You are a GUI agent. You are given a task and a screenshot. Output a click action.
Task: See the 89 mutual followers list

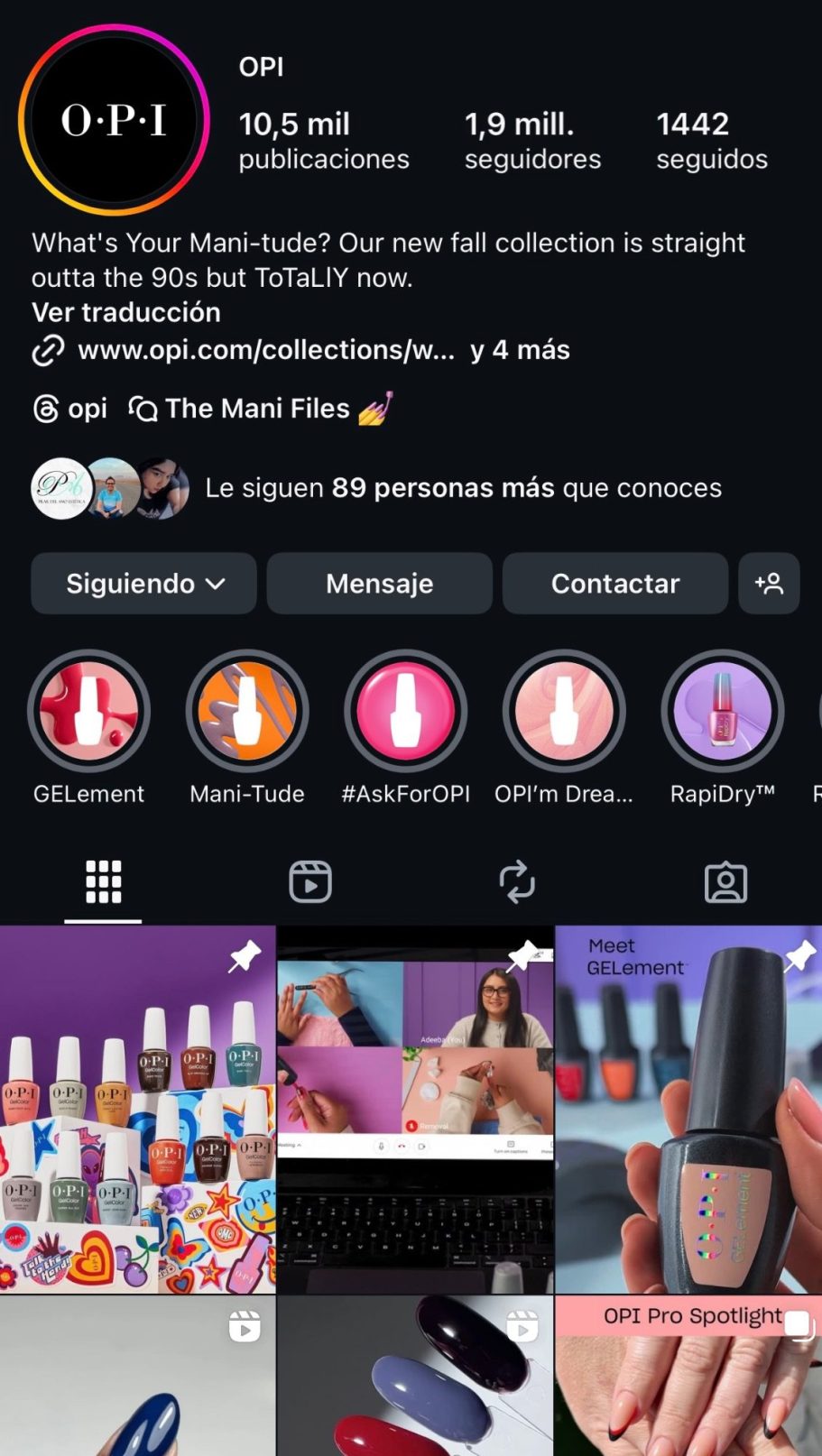tap(463, 488)
